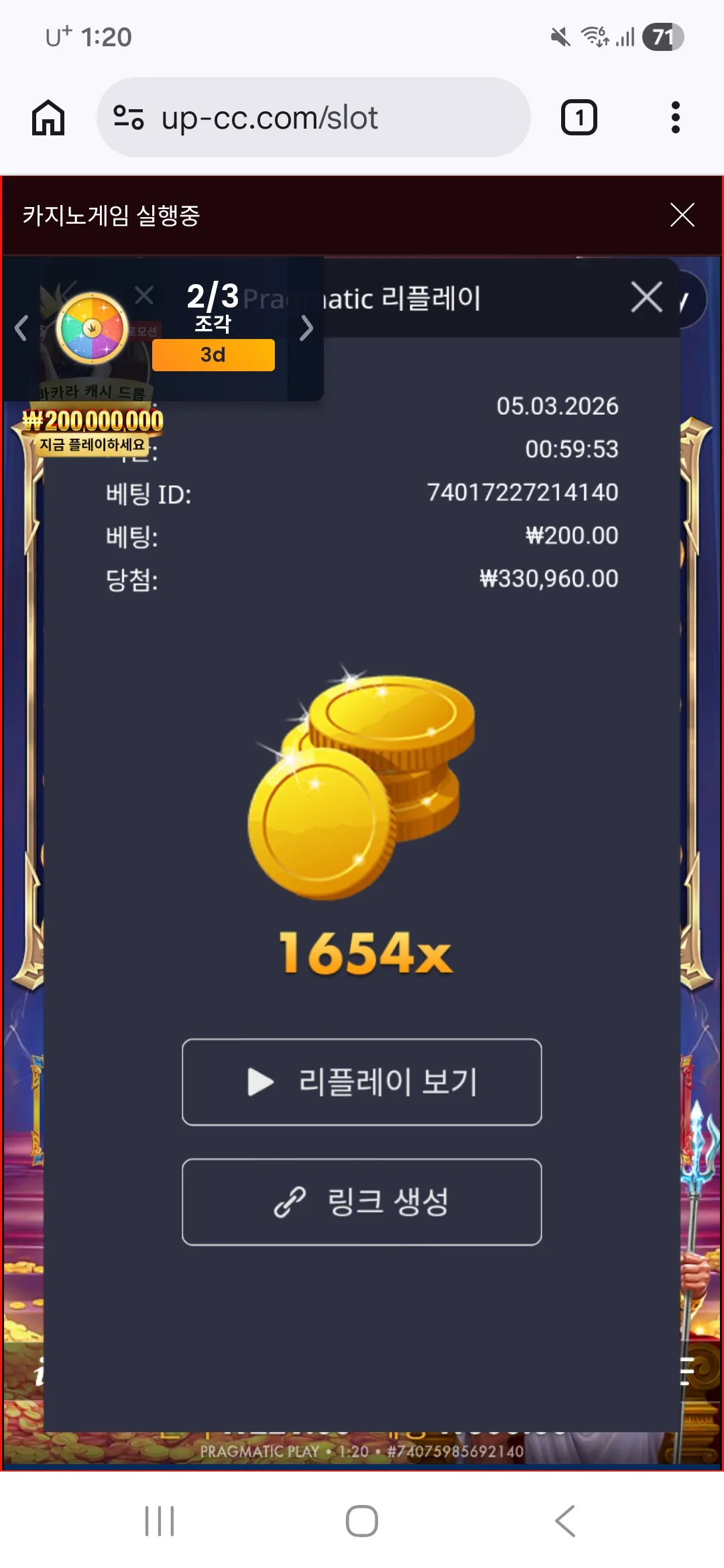Go to the browser home page
Screen dimensions: 724x1568
pyautogui.click(x=48, y=118)
